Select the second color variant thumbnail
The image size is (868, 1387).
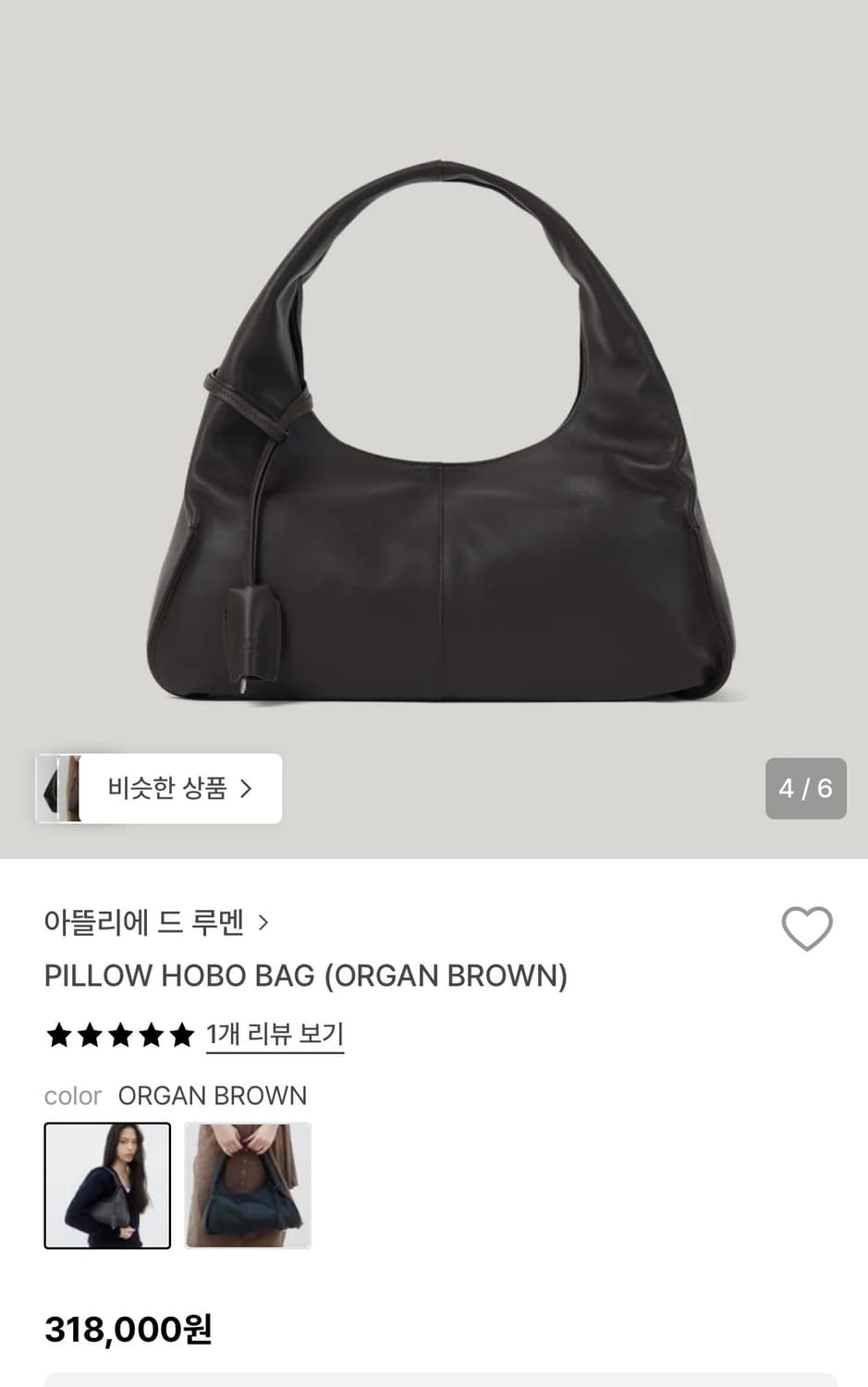tap(247, 1186)
